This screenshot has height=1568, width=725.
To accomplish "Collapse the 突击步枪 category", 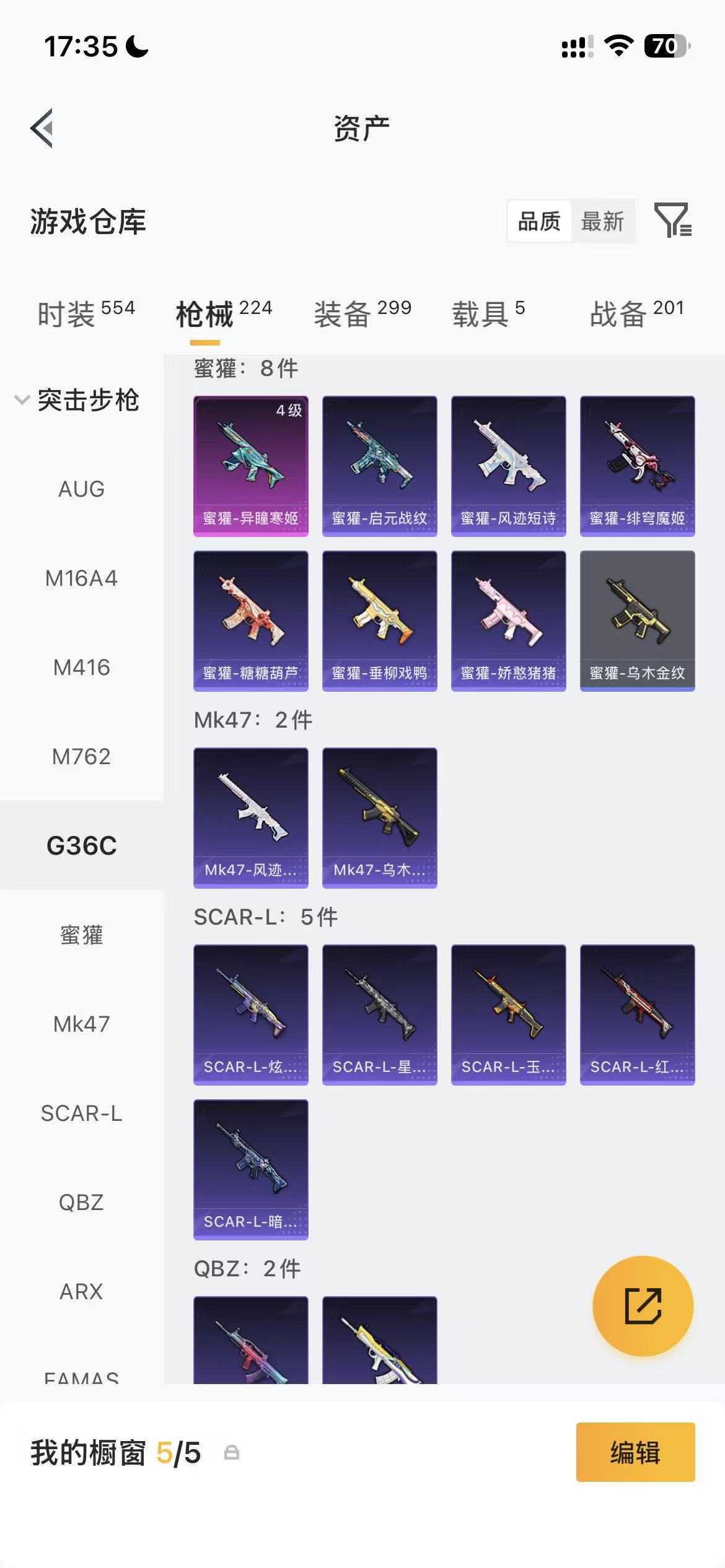I will pyautogui.click(x=77, y=400).
